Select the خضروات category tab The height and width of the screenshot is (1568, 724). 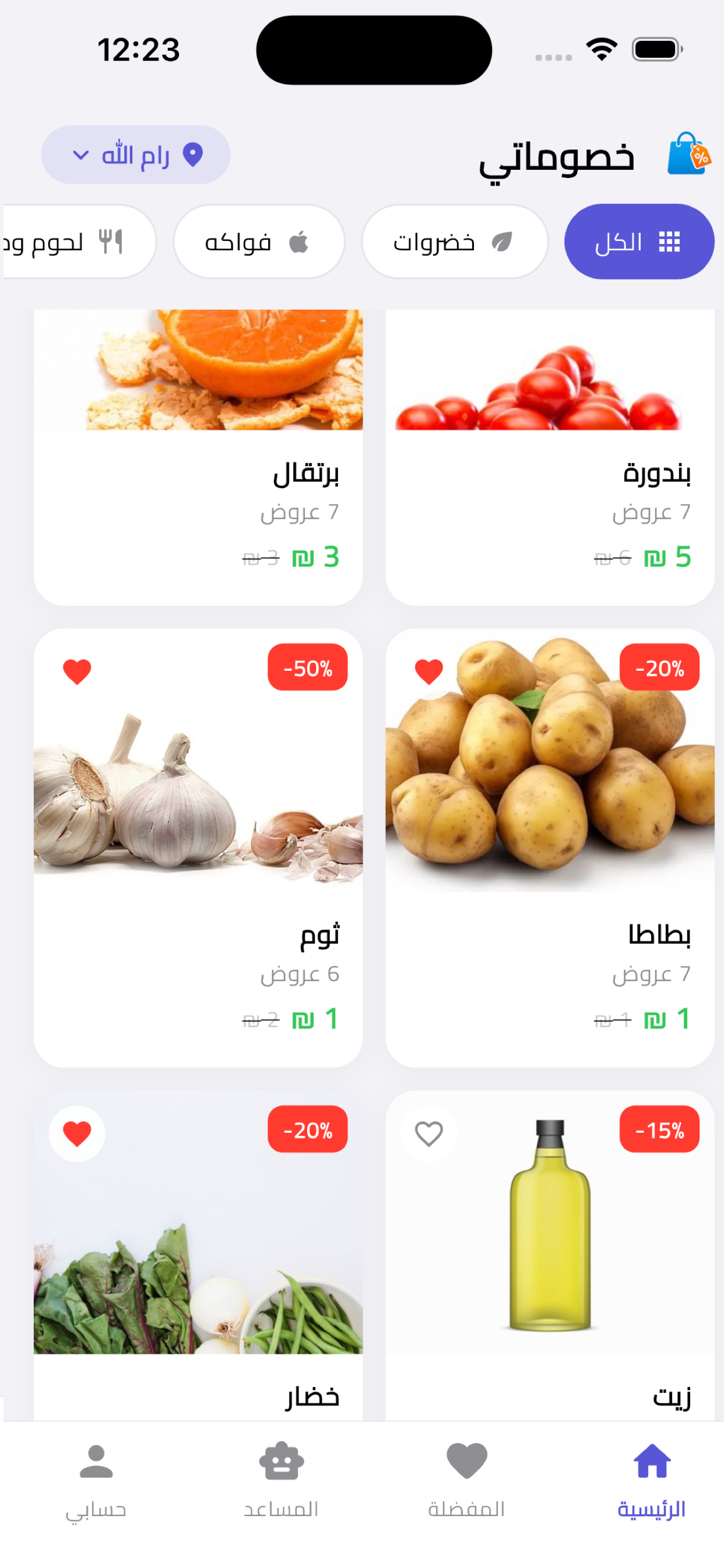[456, 241]
